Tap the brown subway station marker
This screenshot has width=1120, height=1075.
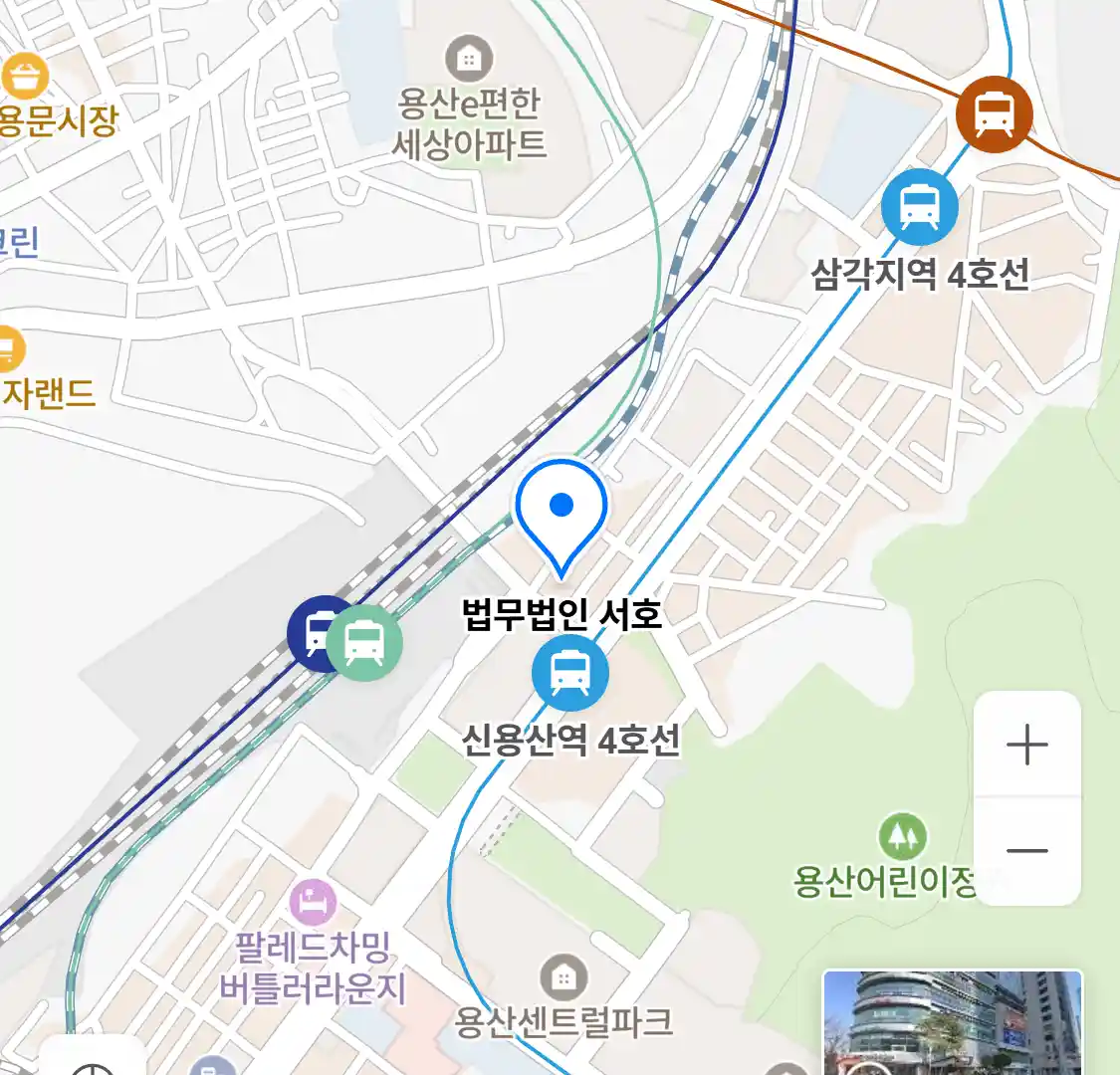point(994,114)
